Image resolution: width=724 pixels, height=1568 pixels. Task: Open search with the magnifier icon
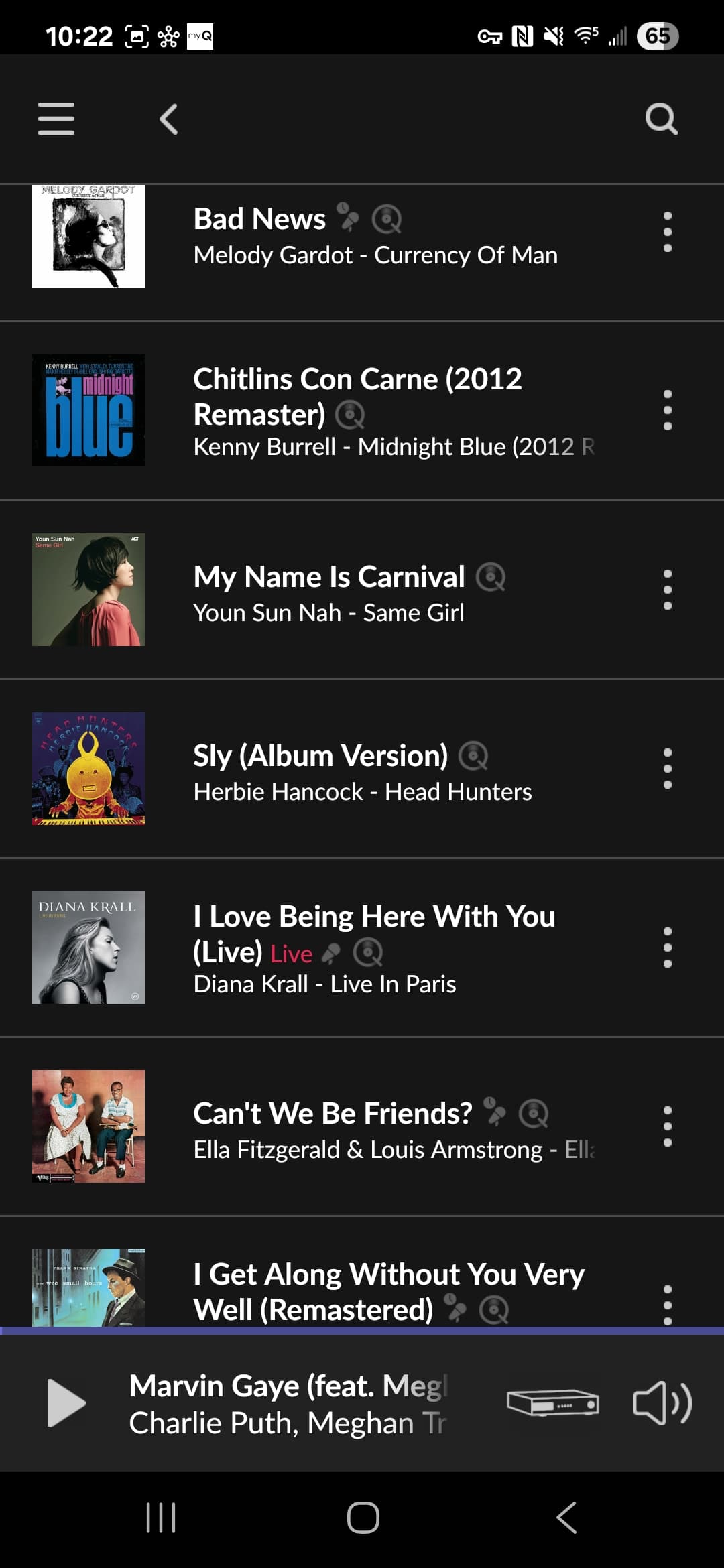661,119
